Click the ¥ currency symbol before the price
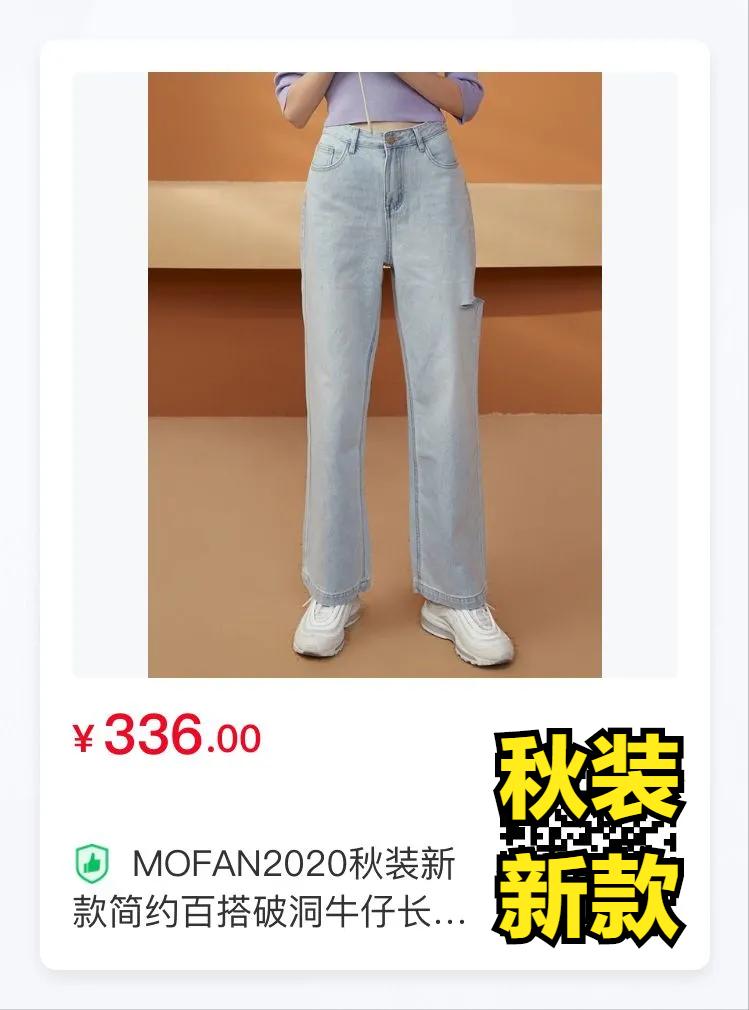Screen dimensions: 749x1010 pos(87,737)
